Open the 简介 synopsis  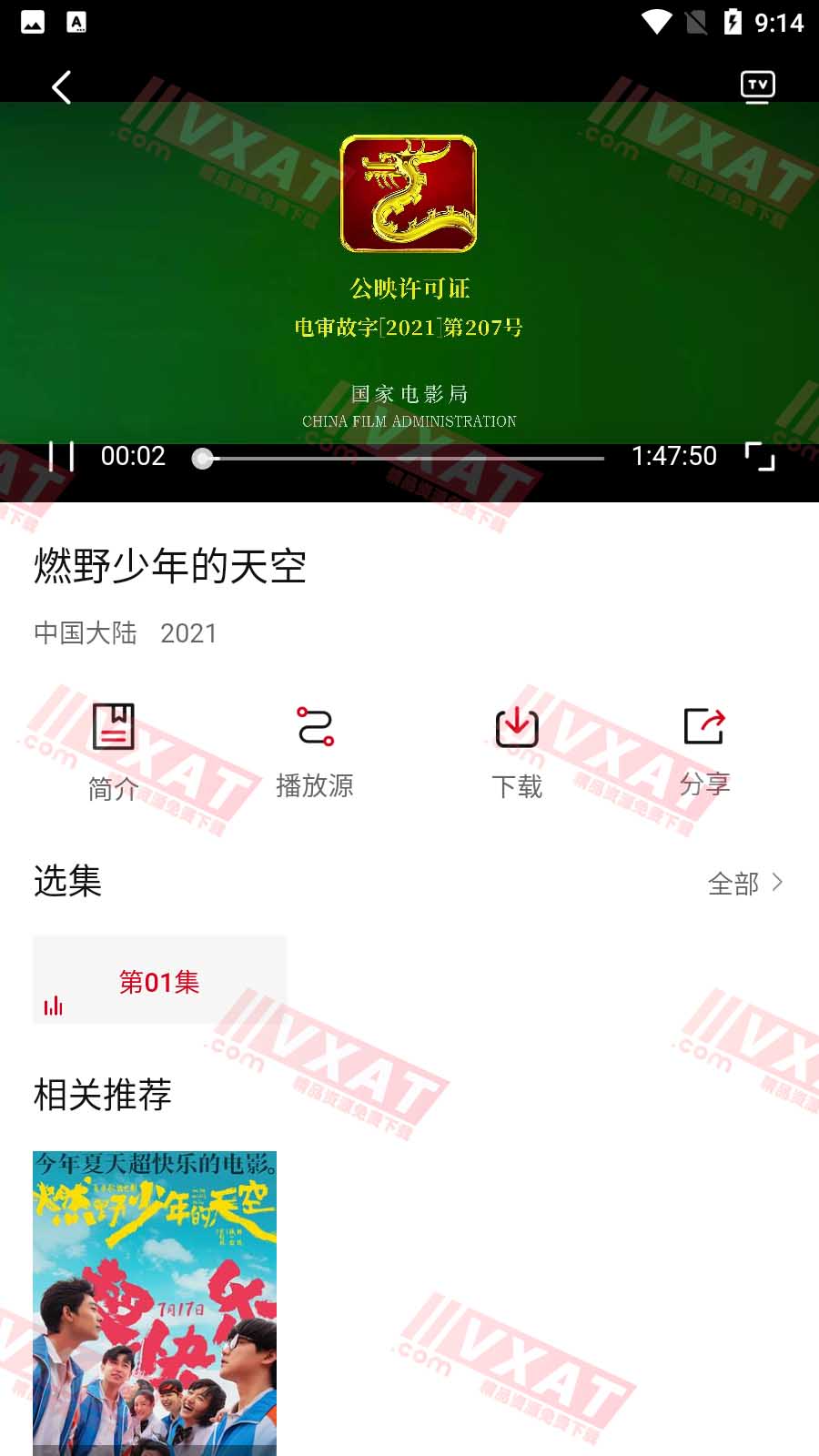[113, 751]
